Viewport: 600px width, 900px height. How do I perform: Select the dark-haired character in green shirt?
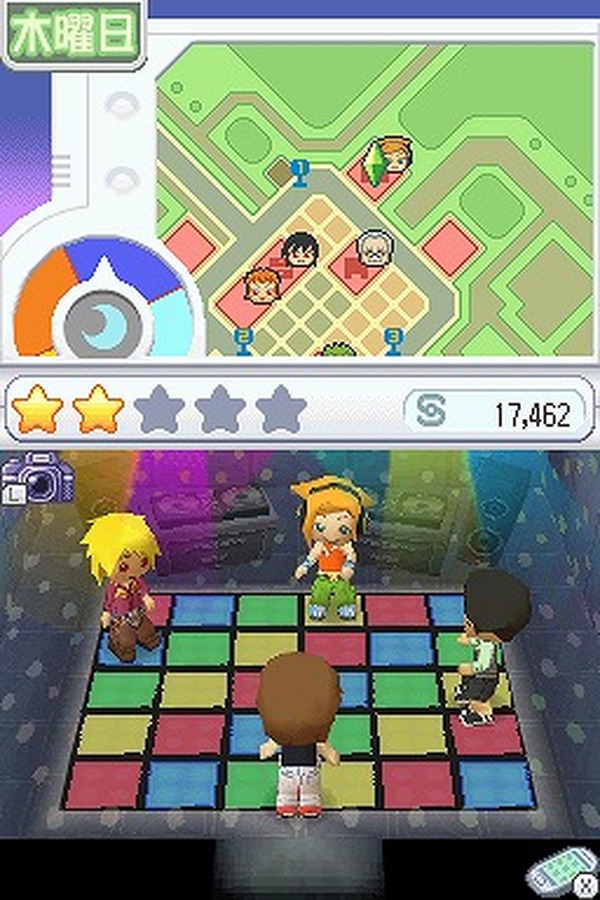pyautogui.click(x=490, y=640)
